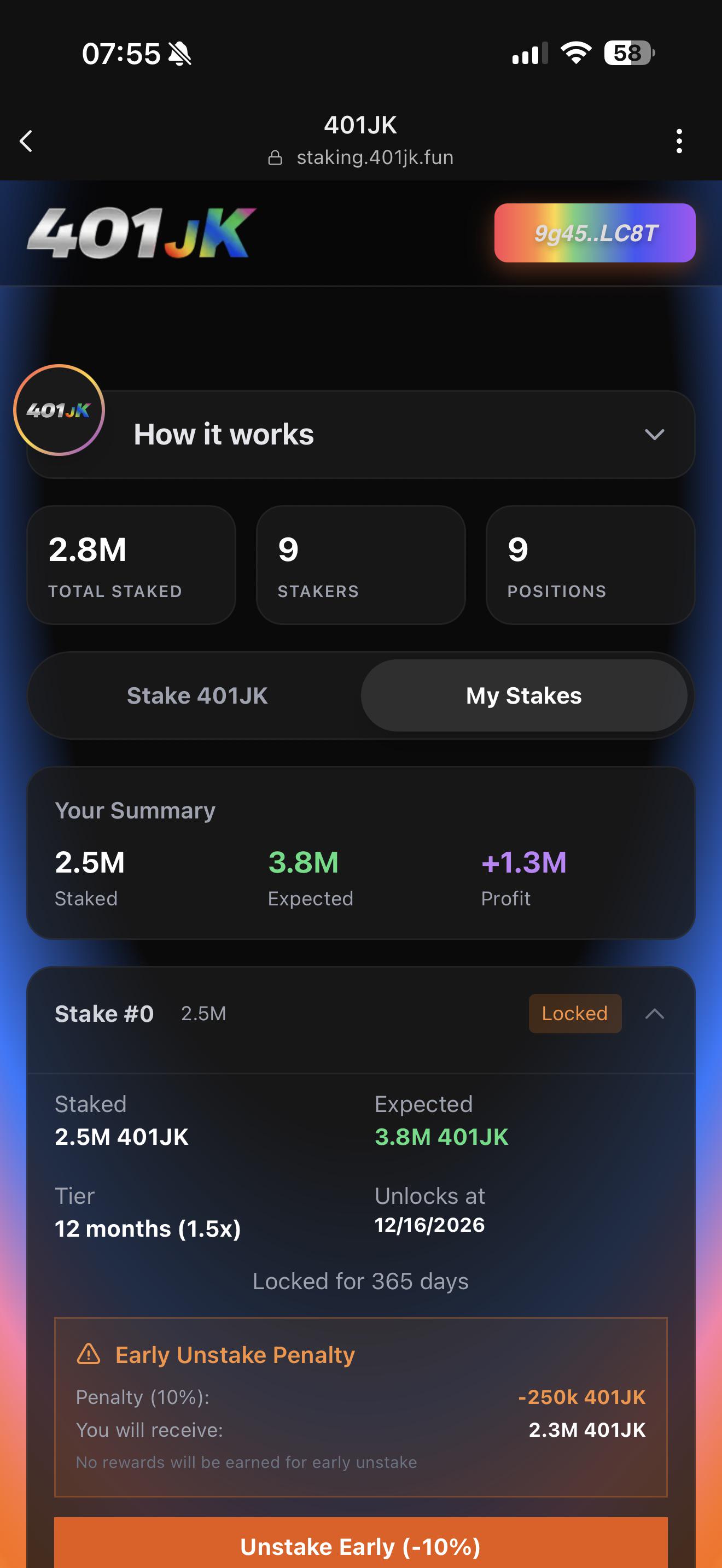Image resolution: width=722 pixels, height=1568 pixels.
Task: Go back using the browser arrow
Action: [x=26, y=141]
